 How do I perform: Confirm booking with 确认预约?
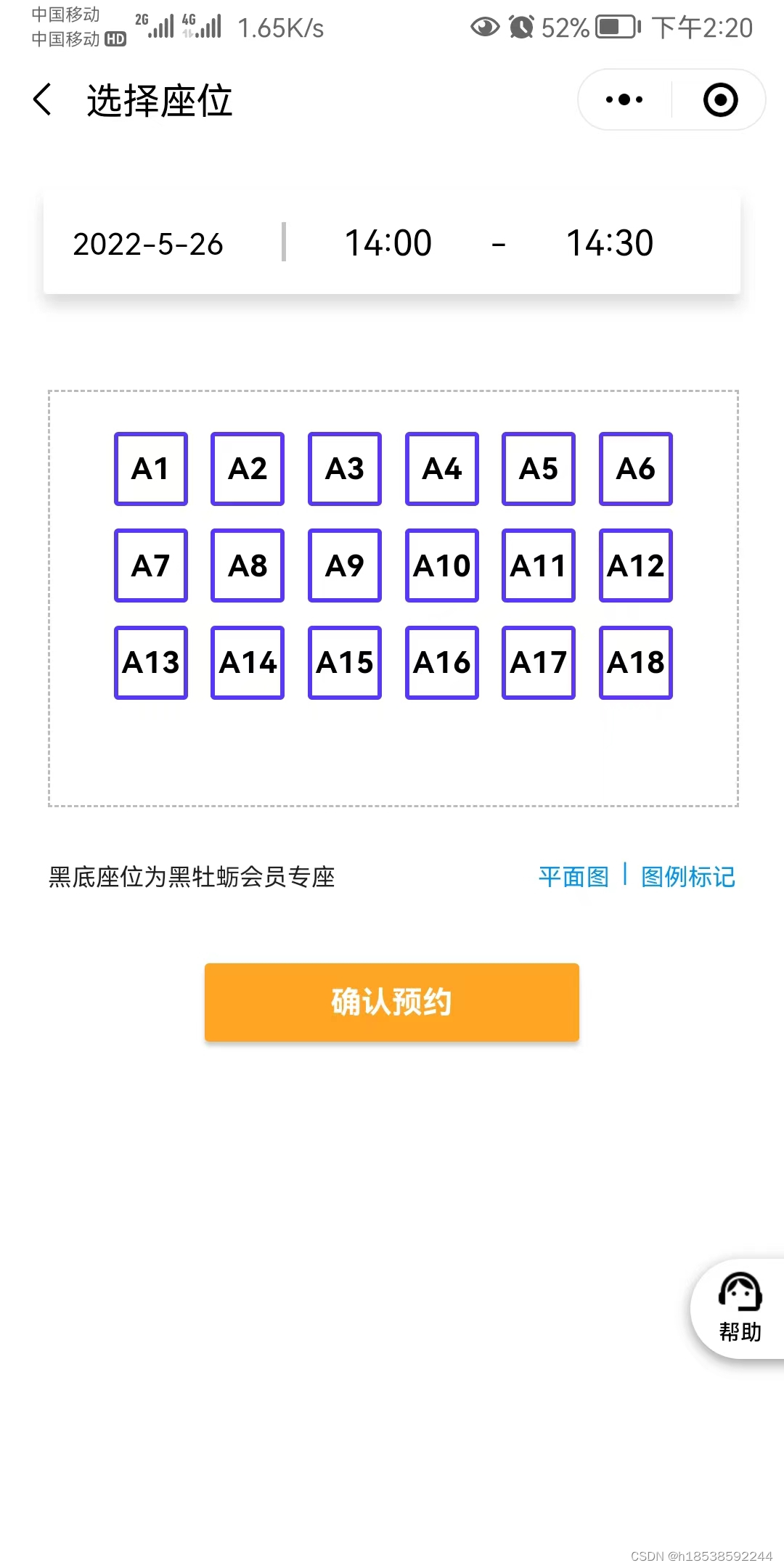[392, 1002]
